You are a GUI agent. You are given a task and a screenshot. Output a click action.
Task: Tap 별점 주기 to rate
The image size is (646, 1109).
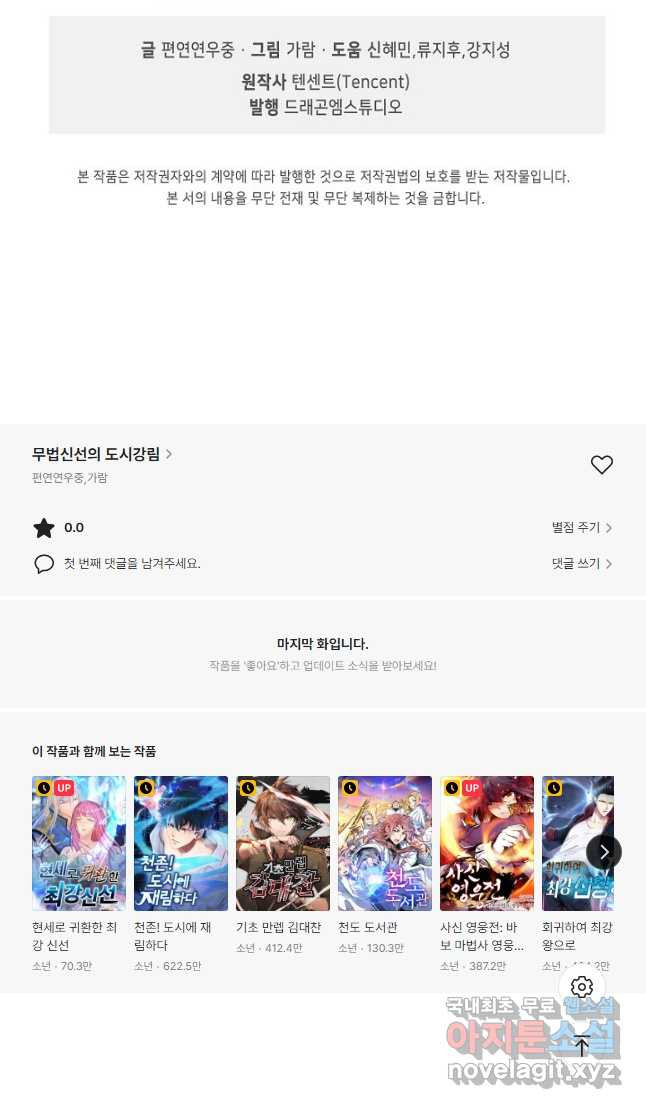pyautogui.click(x=581, y=528)
